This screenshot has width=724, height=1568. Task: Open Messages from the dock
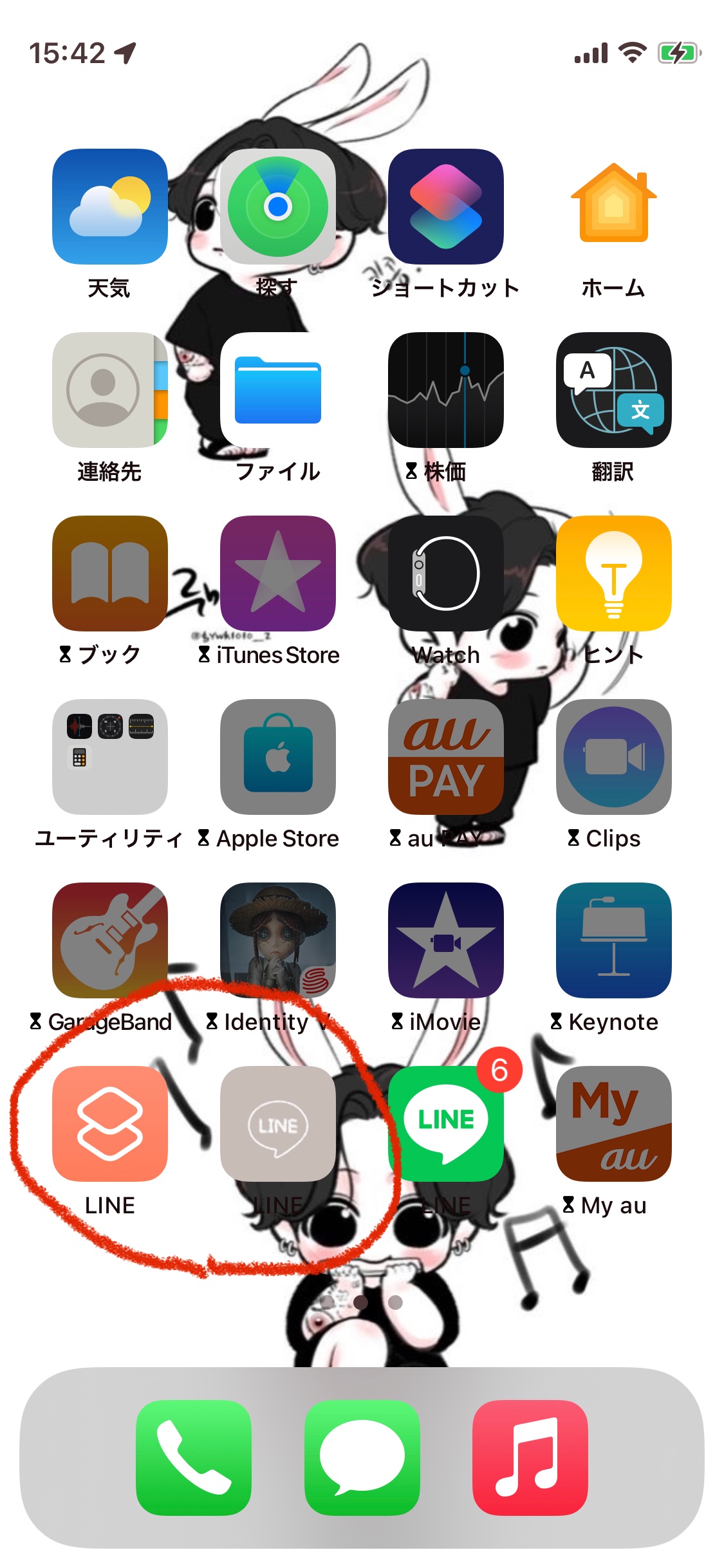(x=362, y=1457)
